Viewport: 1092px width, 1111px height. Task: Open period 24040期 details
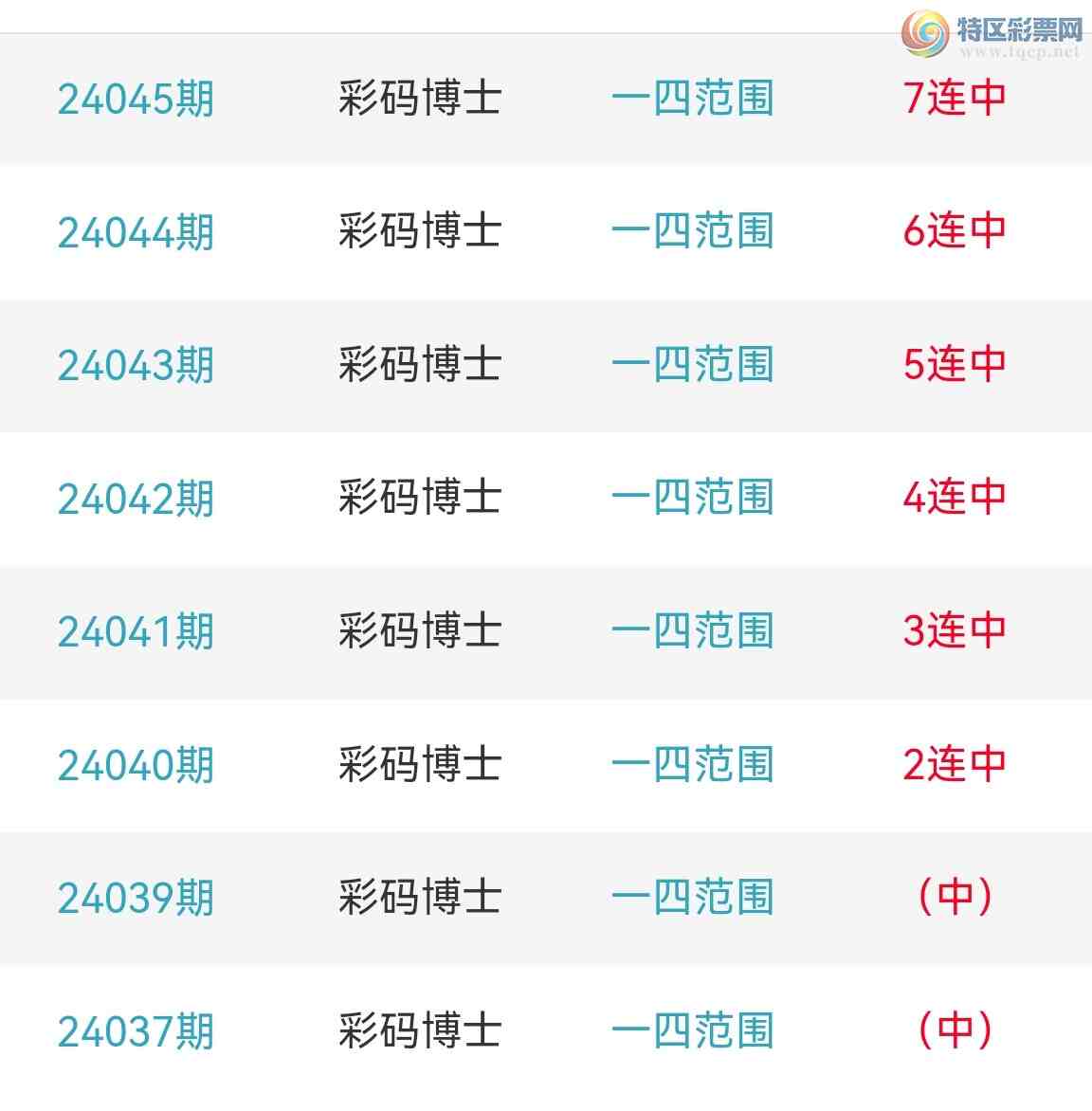(x=137, y=762)
